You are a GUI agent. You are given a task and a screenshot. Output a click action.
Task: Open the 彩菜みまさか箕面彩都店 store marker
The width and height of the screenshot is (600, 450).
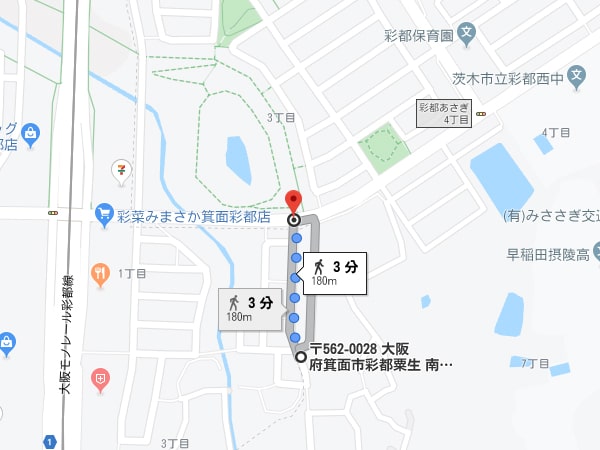click(x=104, y=213)
